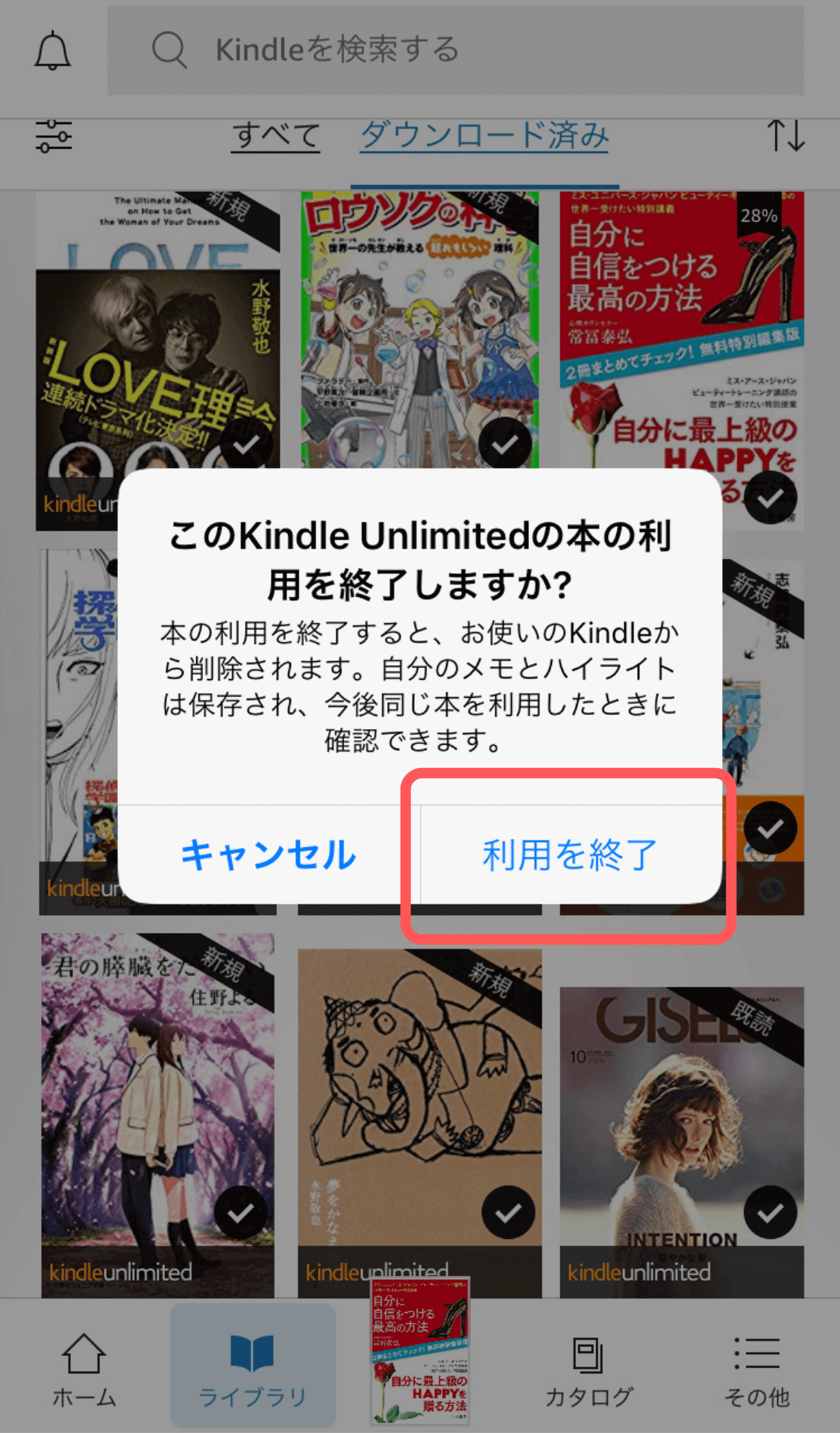Open the filter settings icon
Image resolution: width=840 pixels, height=1433 pixels.
pyautogui.click(x=54, y=136)
